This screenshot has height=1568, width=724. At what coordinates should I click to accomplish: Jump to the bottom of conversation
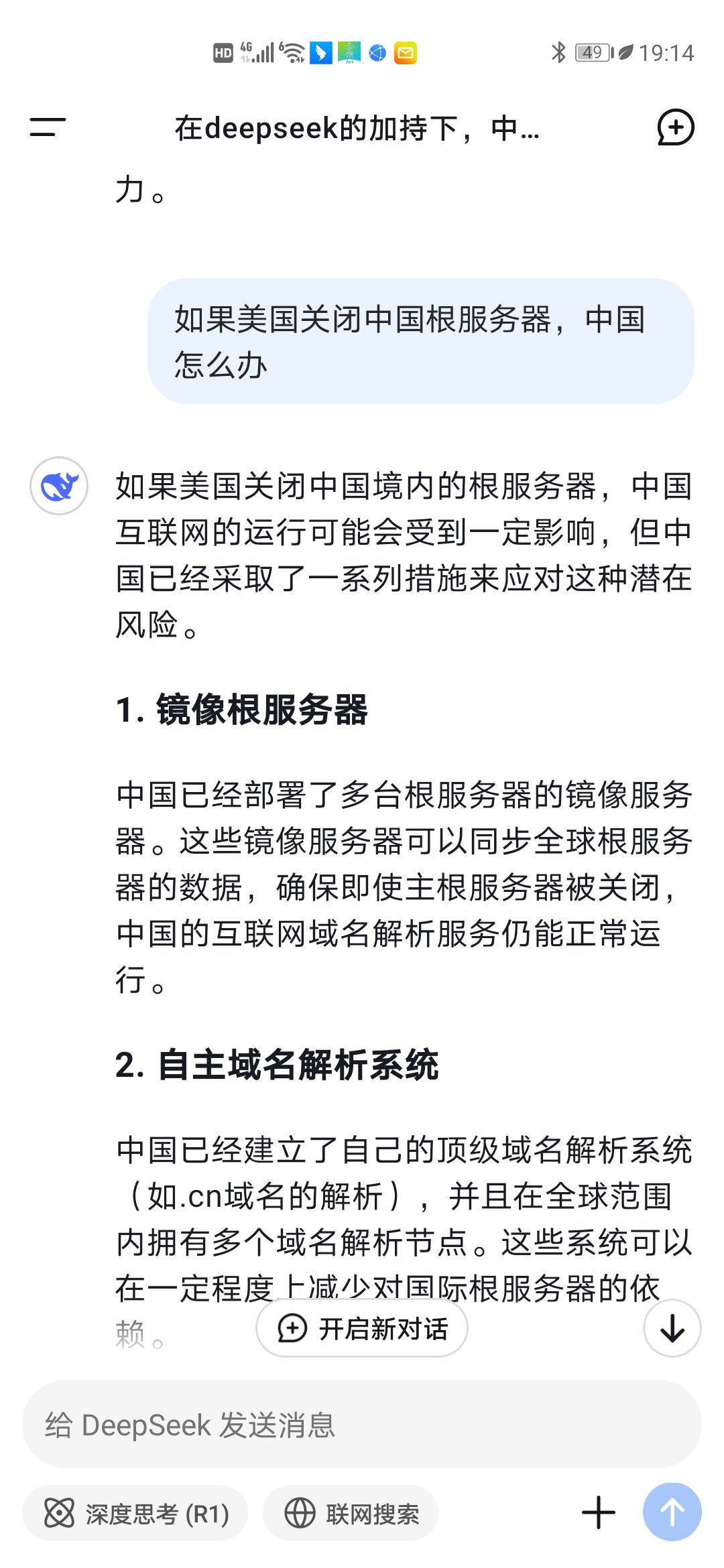coord(672,1328)
